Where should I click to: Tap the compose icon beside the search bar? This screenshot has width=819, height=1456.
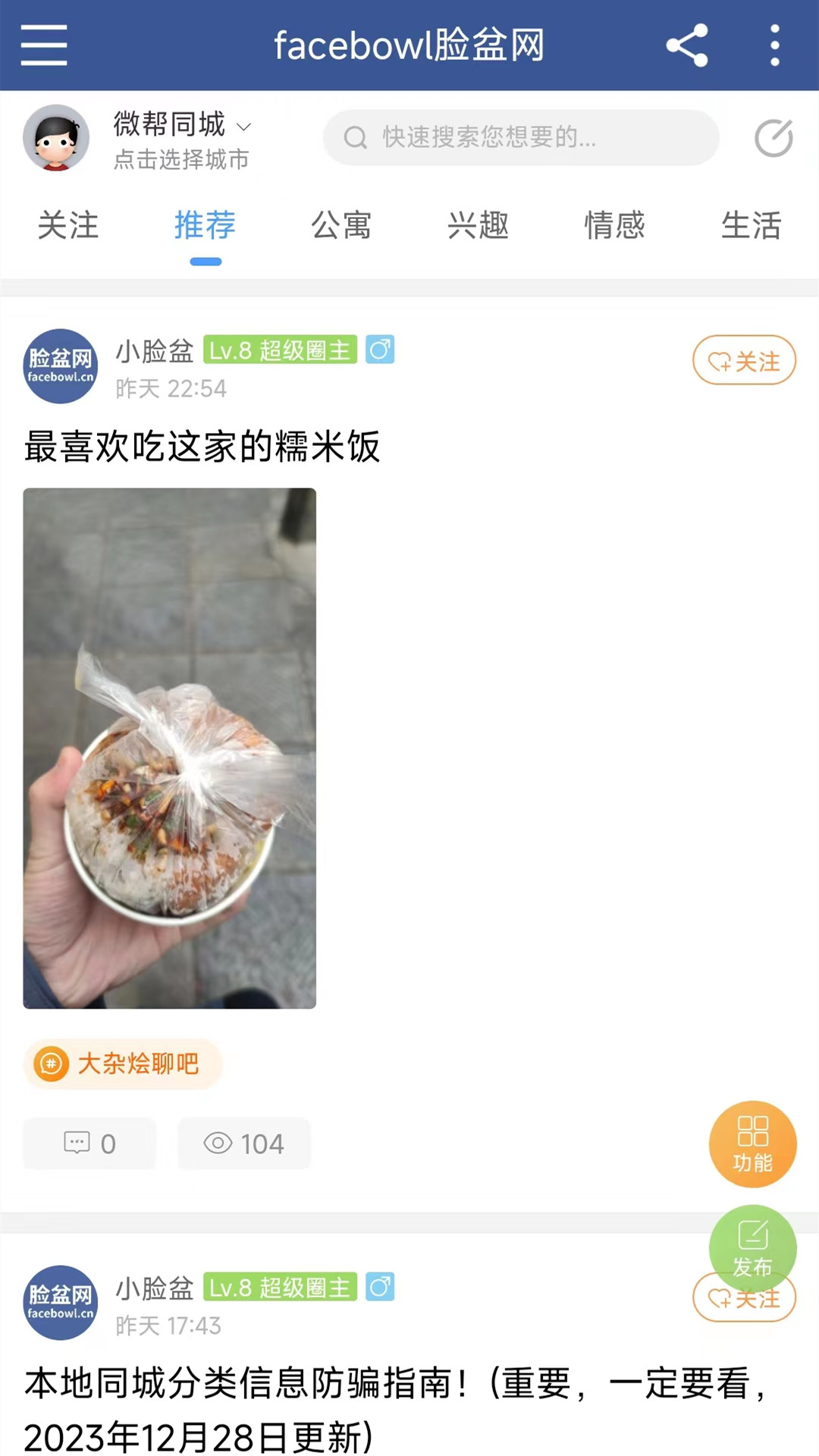[773, 138]
